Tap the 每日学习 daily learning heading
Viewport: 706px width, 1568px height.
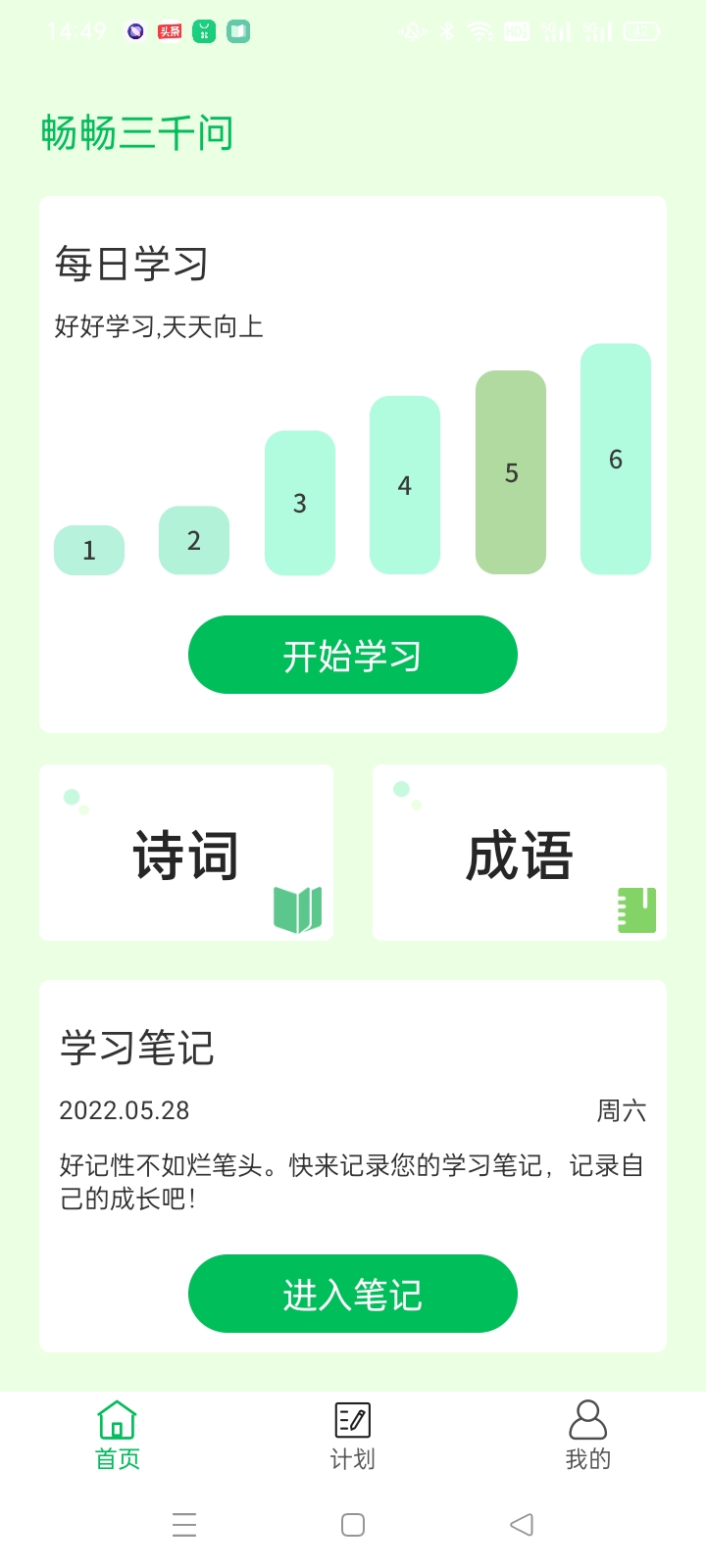coord(132,263)
